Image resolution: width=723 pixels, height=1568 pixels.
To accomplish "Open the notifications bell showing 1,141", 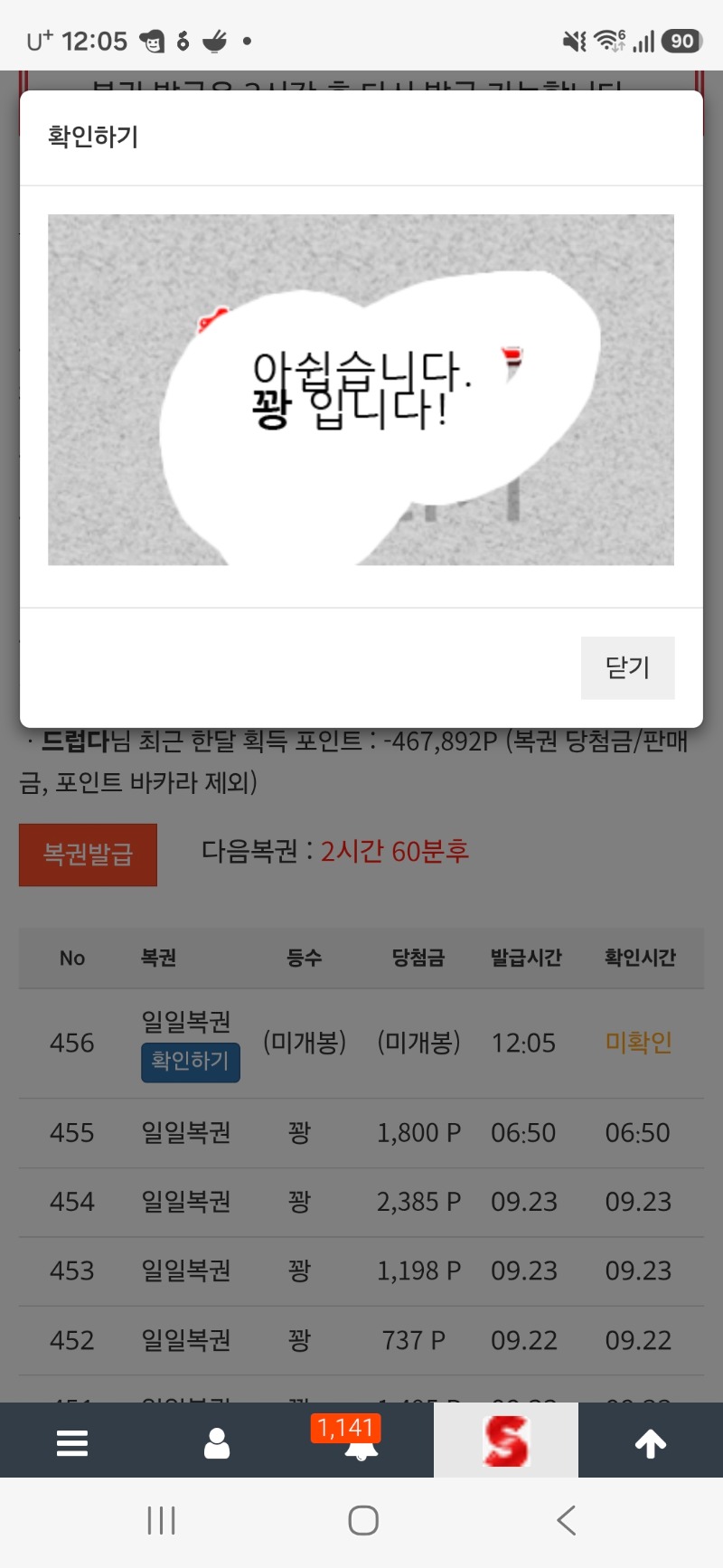I will [x=361, y=1442].
